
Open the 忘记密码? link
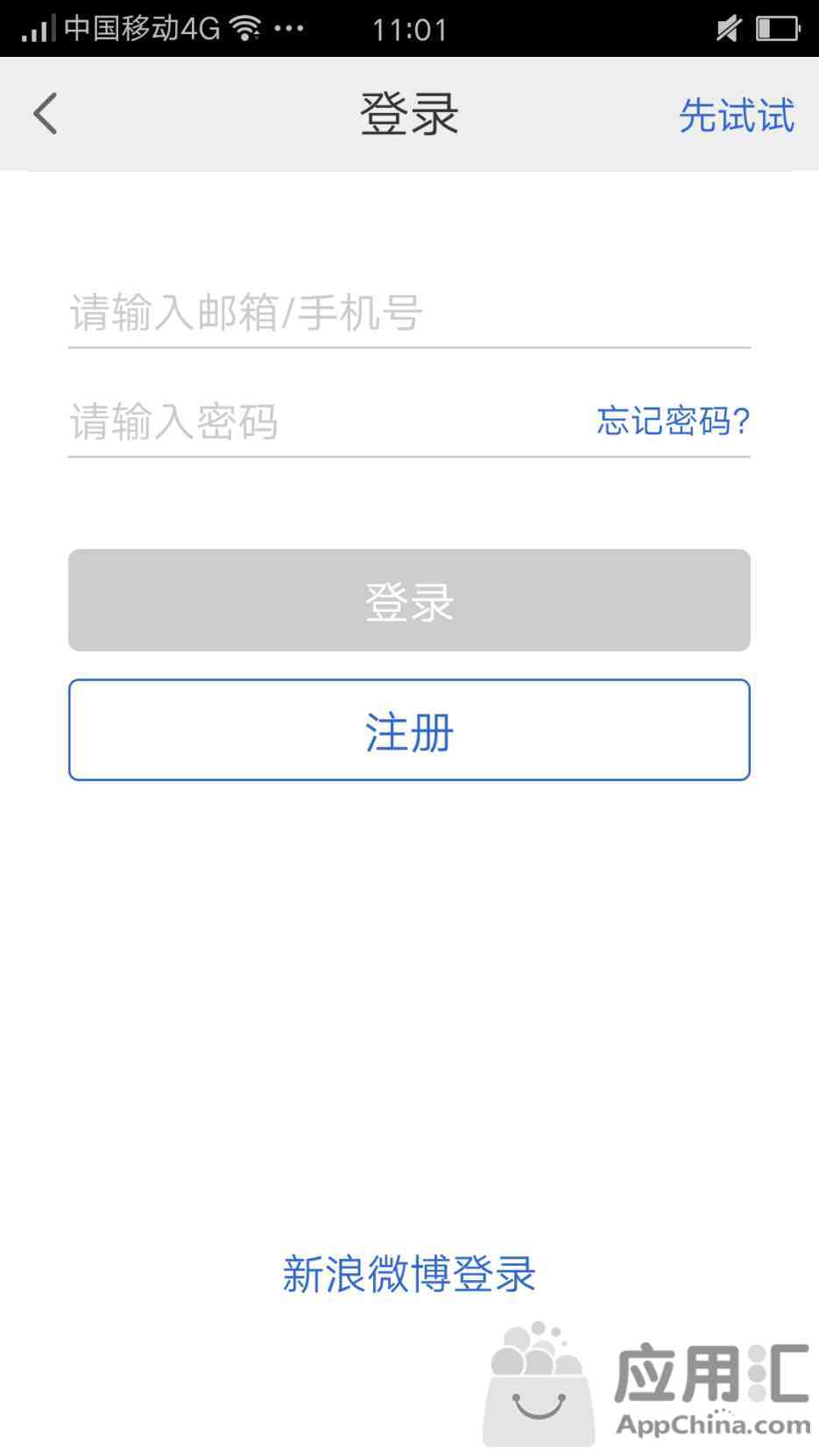coord(673,421)
